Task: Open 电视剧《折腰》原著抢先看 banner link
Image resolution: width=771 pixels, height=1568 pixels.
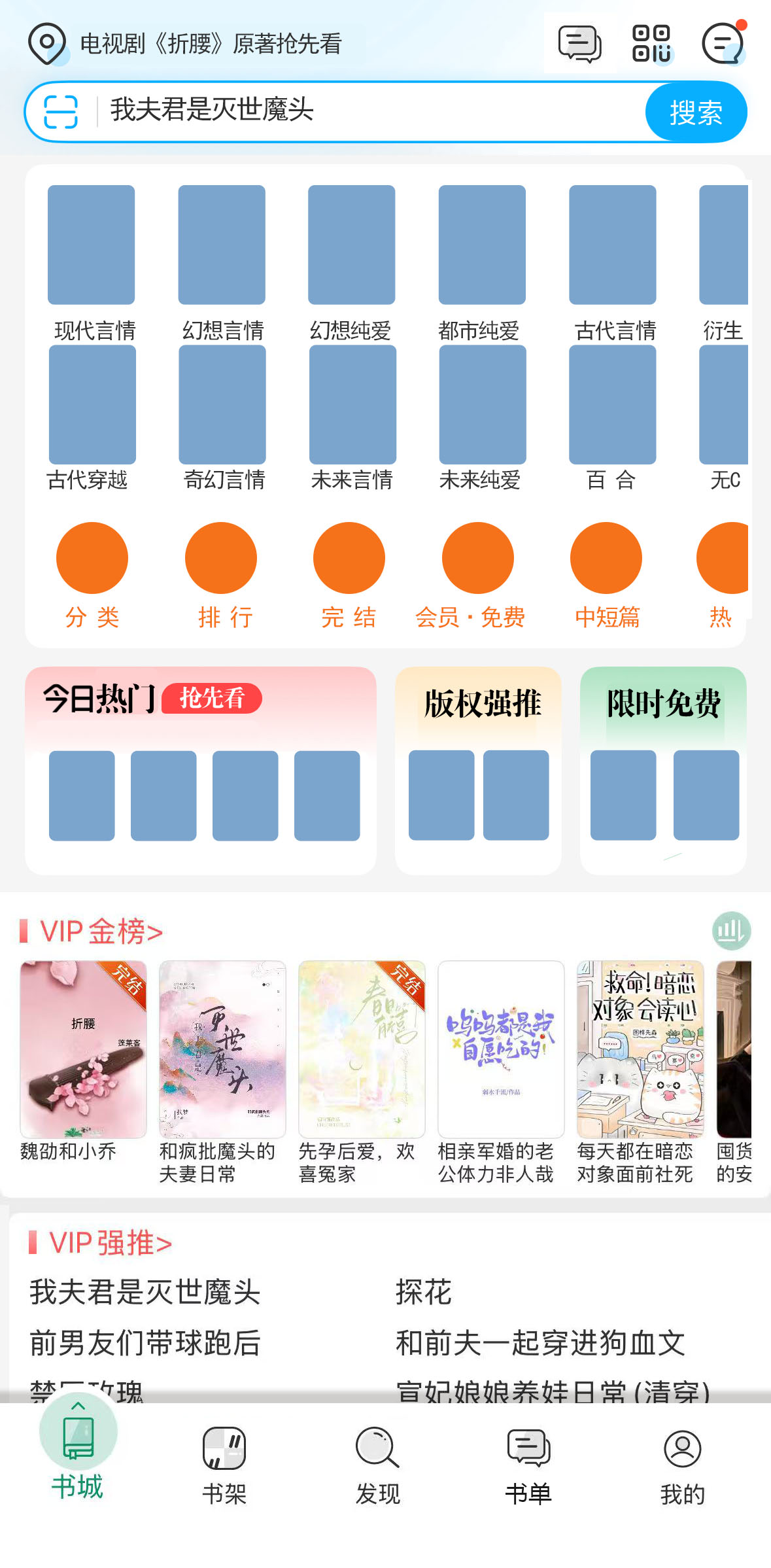Action: coord(211,44)
